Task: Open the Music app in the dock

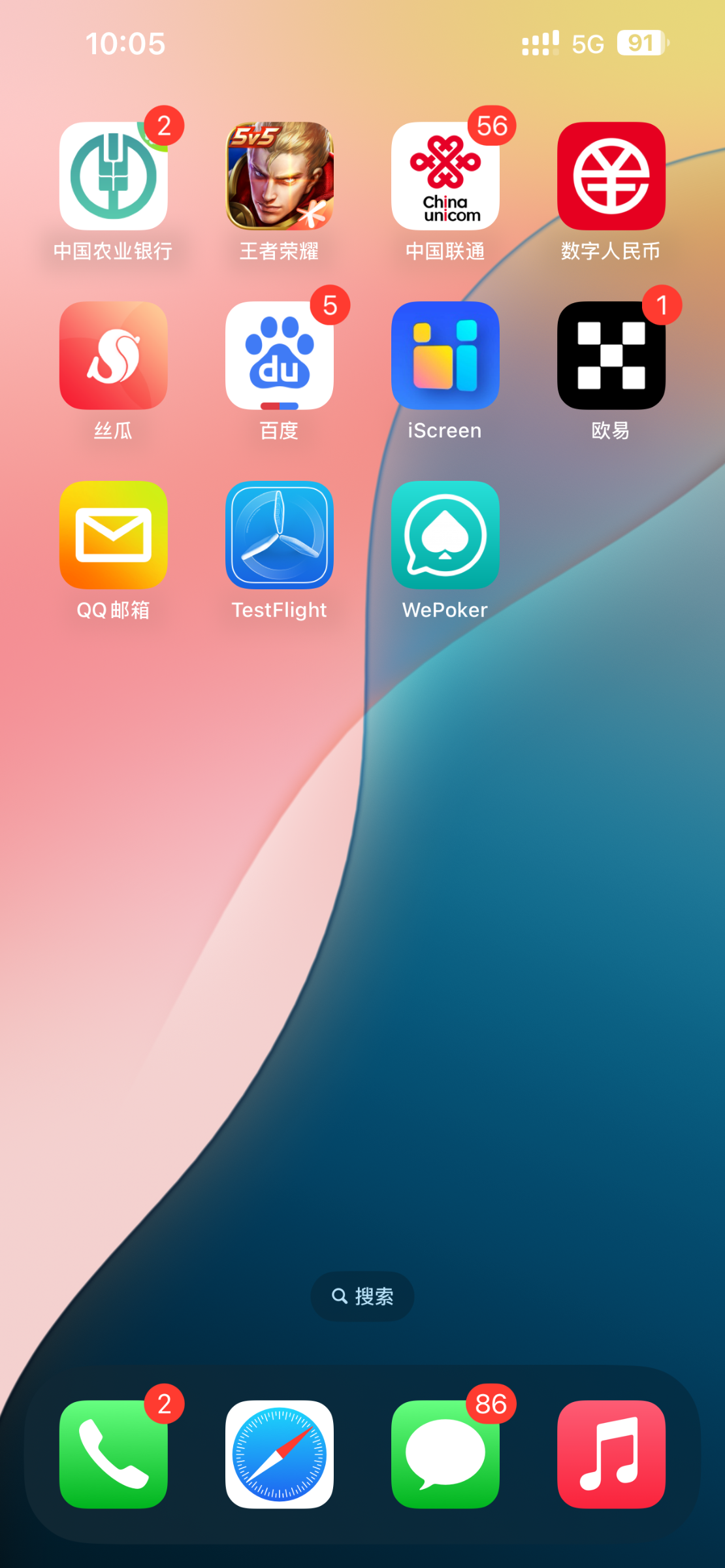Action: coord(611,1454)
